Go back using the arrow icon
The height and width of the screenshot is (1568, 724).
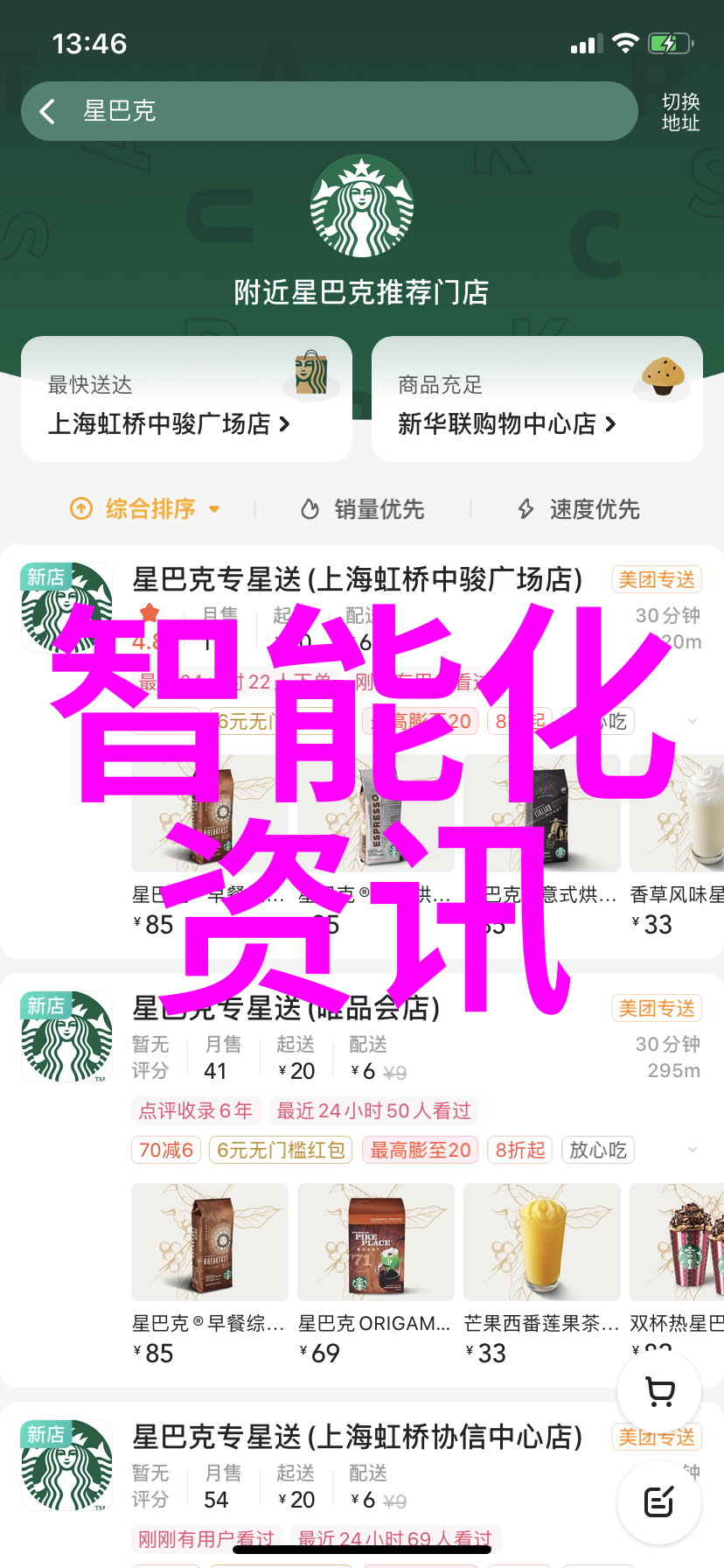pos(47,111)
